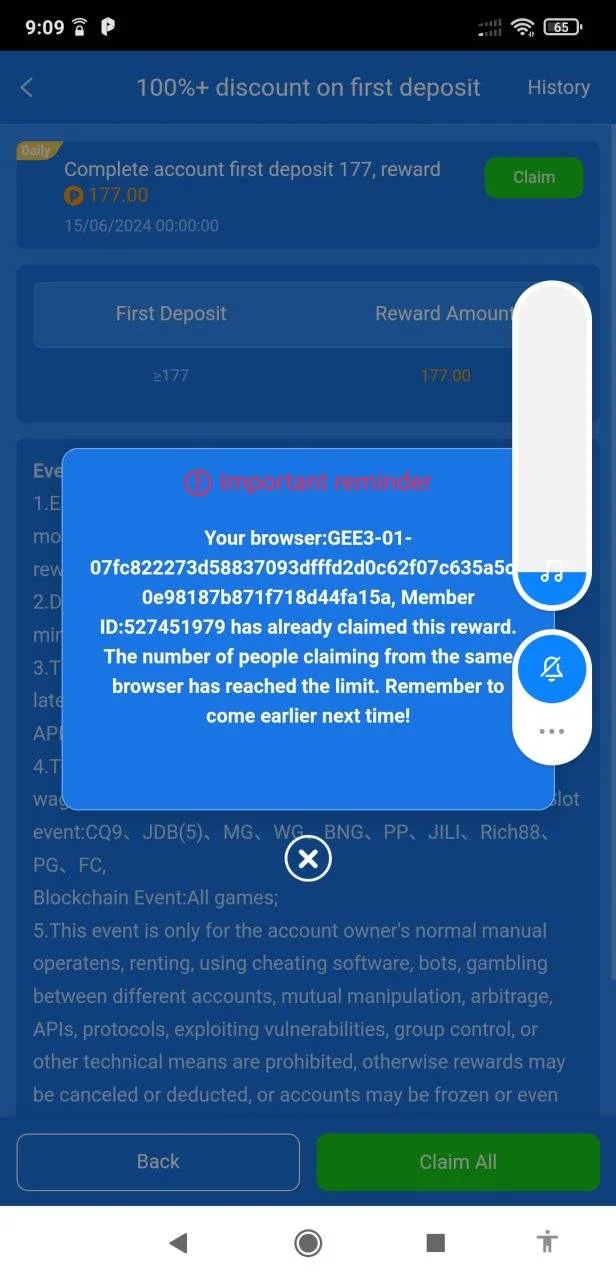The height and width of the screenshot is (1280, 616).
Task: Open recent apps from navigation bar
Action: (435, 1243)
